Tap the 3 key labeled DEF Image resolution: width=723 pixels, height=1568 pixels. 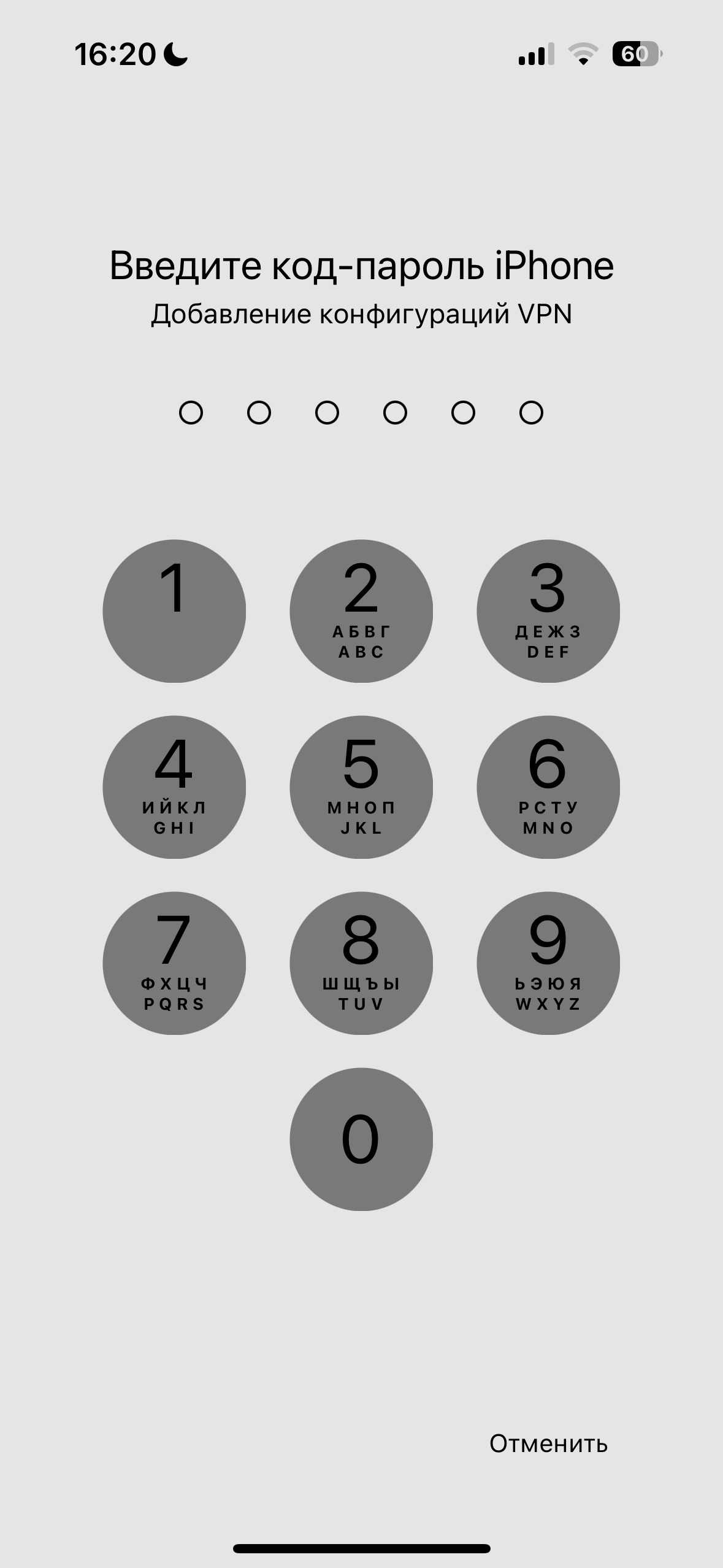tap(548, 611)
